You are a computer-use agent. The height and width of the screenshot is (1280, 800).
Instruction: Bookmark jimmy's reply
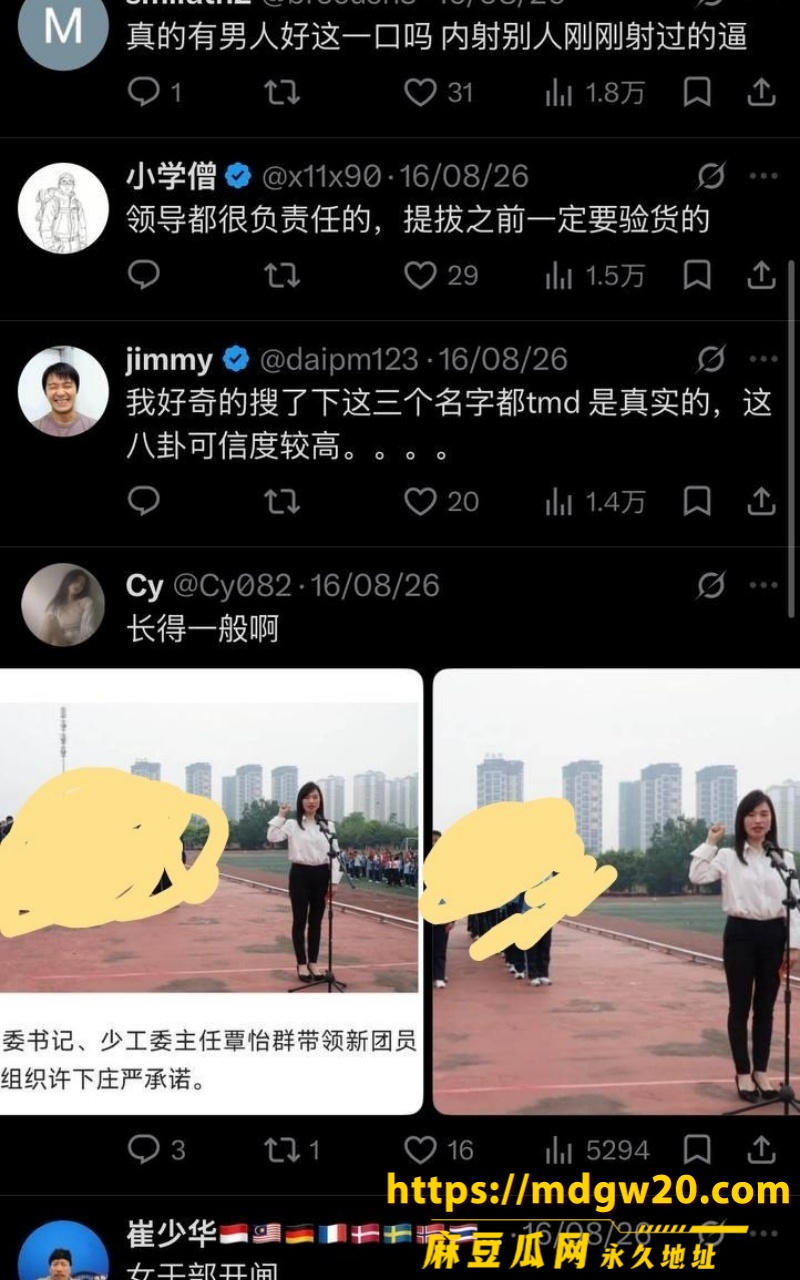(697, 501)
